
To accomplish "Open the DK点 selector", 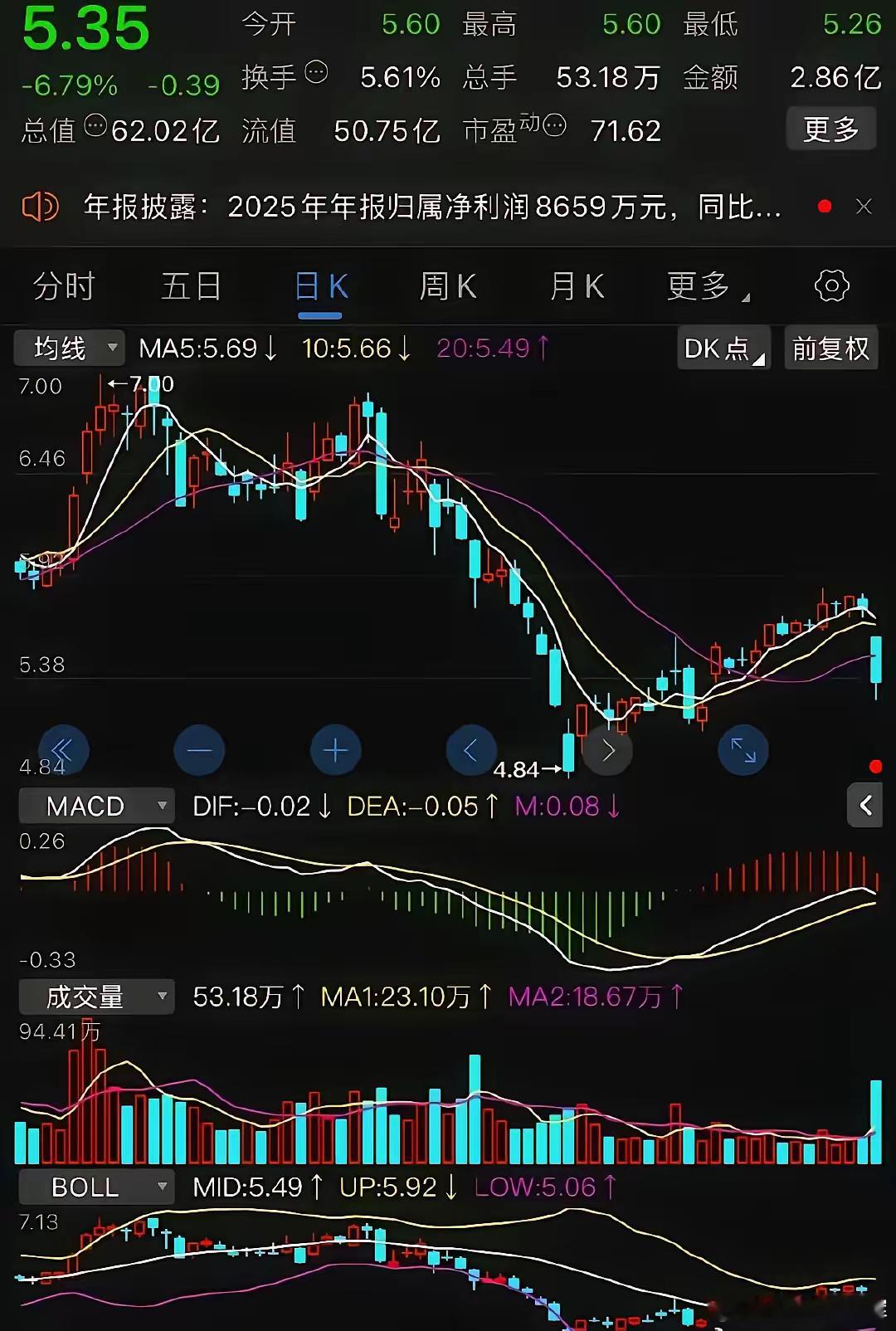I will coord(723,349).
